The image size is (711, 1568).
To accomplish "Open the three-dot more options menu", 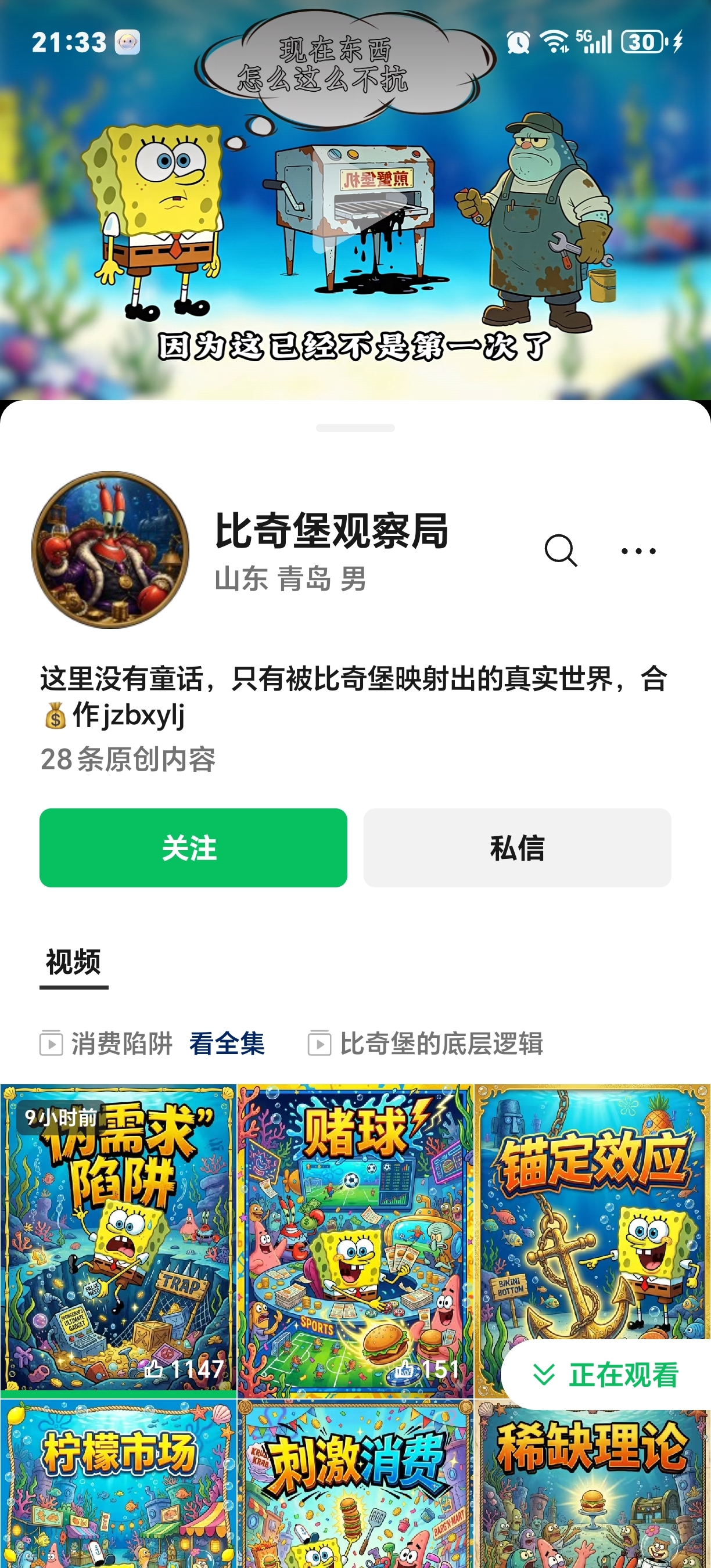I will click(x=638, y=551).
